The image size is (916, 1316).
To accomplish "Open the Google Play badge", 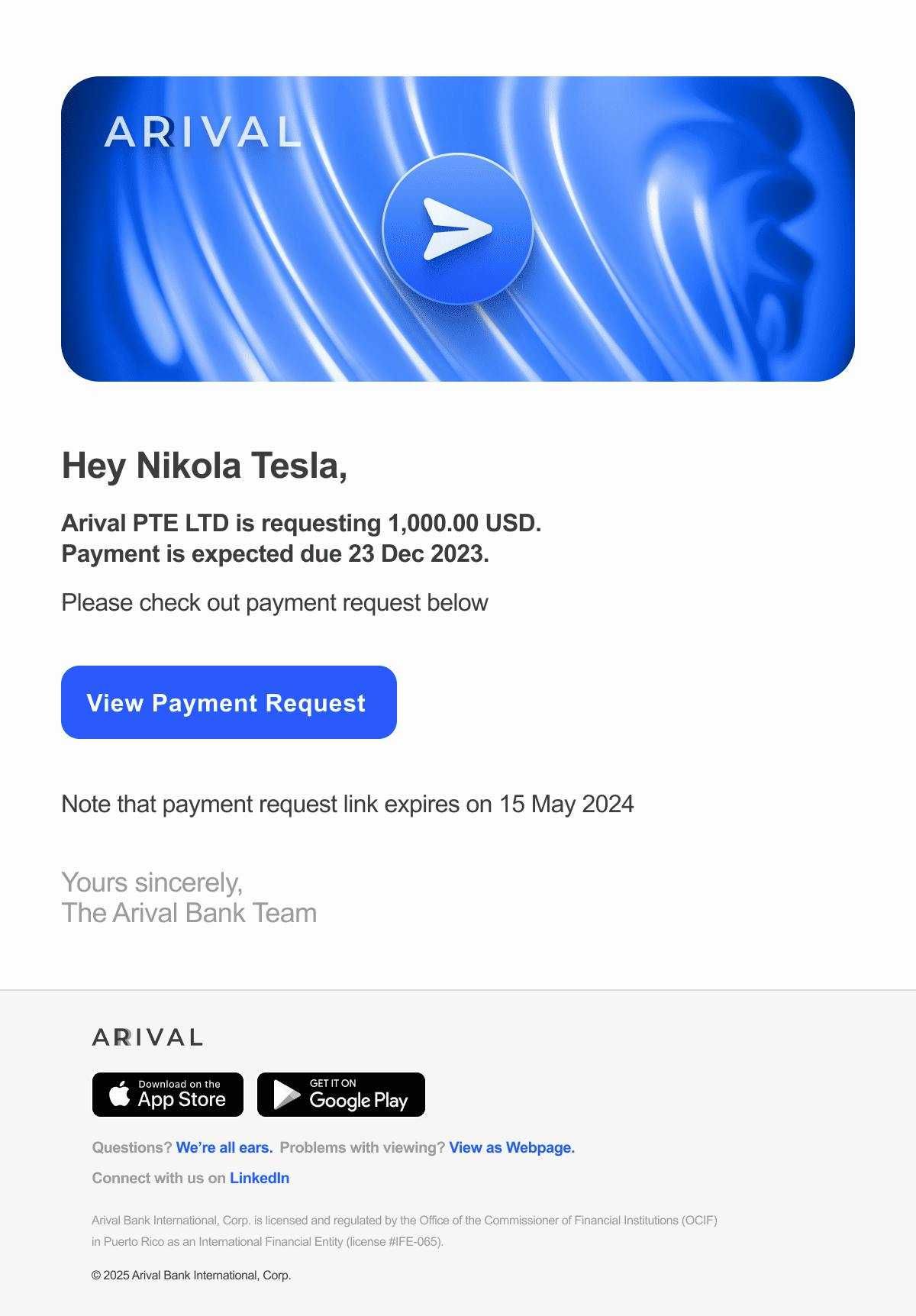I will (x=341, y=1095).
